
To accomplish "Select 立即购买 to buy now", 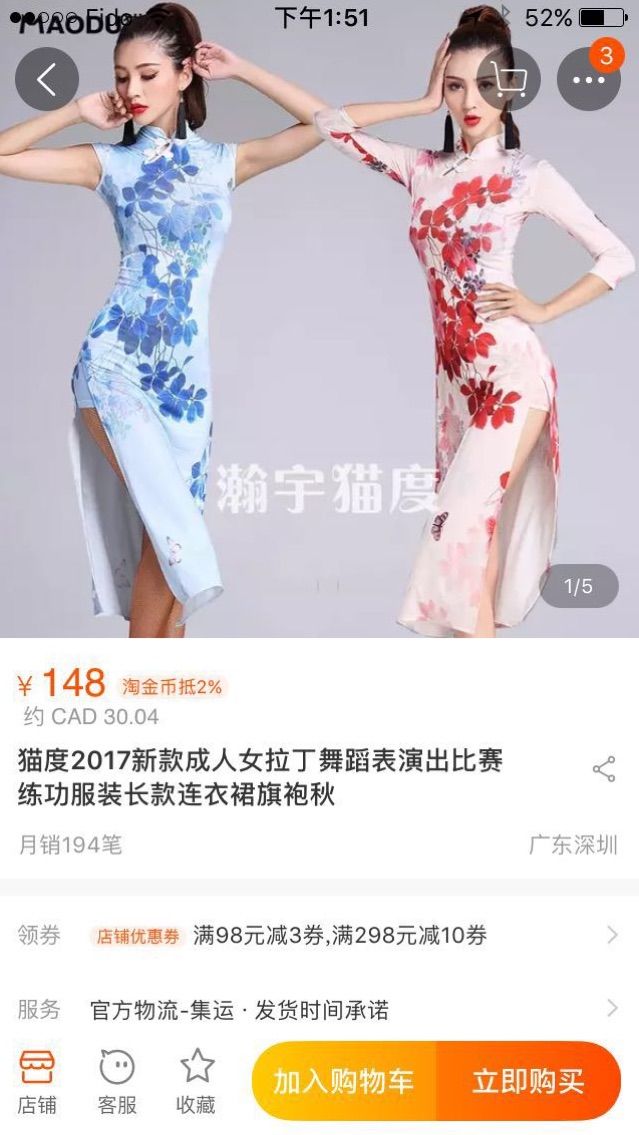I will pos(528,1081).
